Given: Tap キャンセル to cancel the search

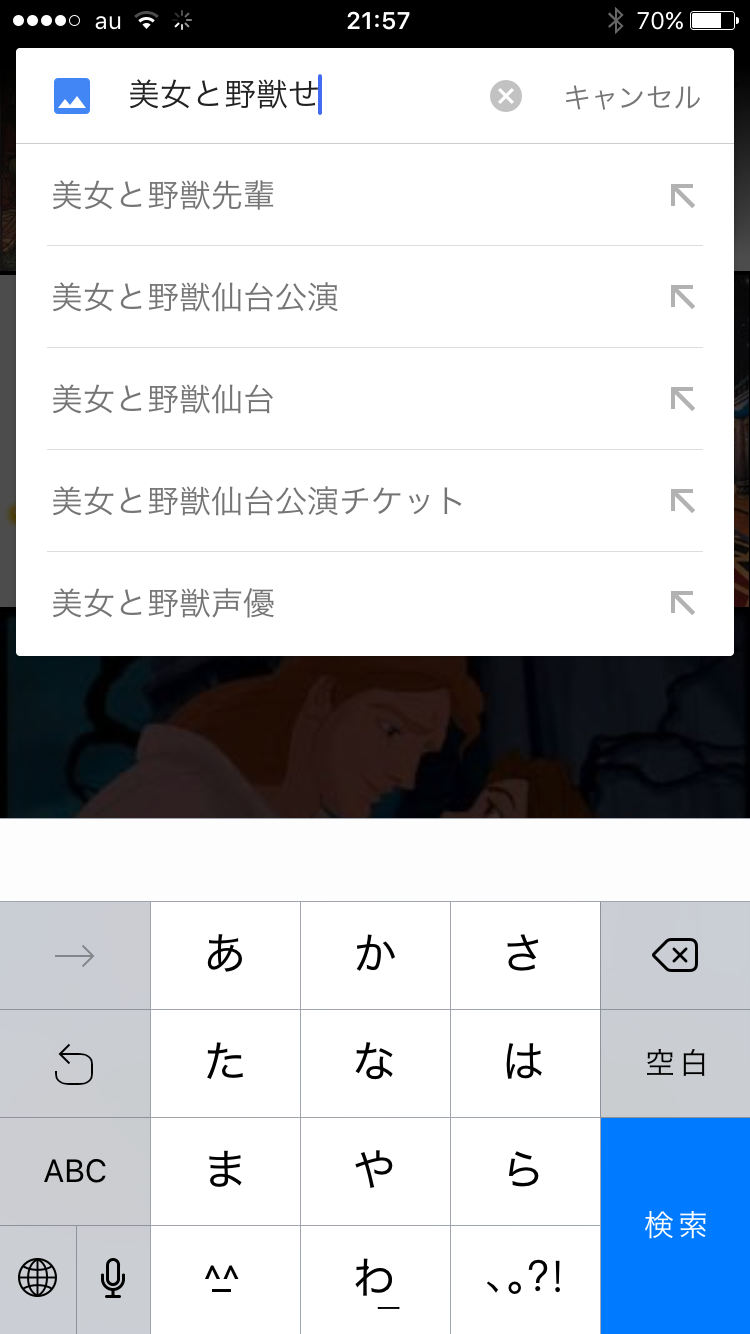Looking at the screenshot, I should point(632,97).
